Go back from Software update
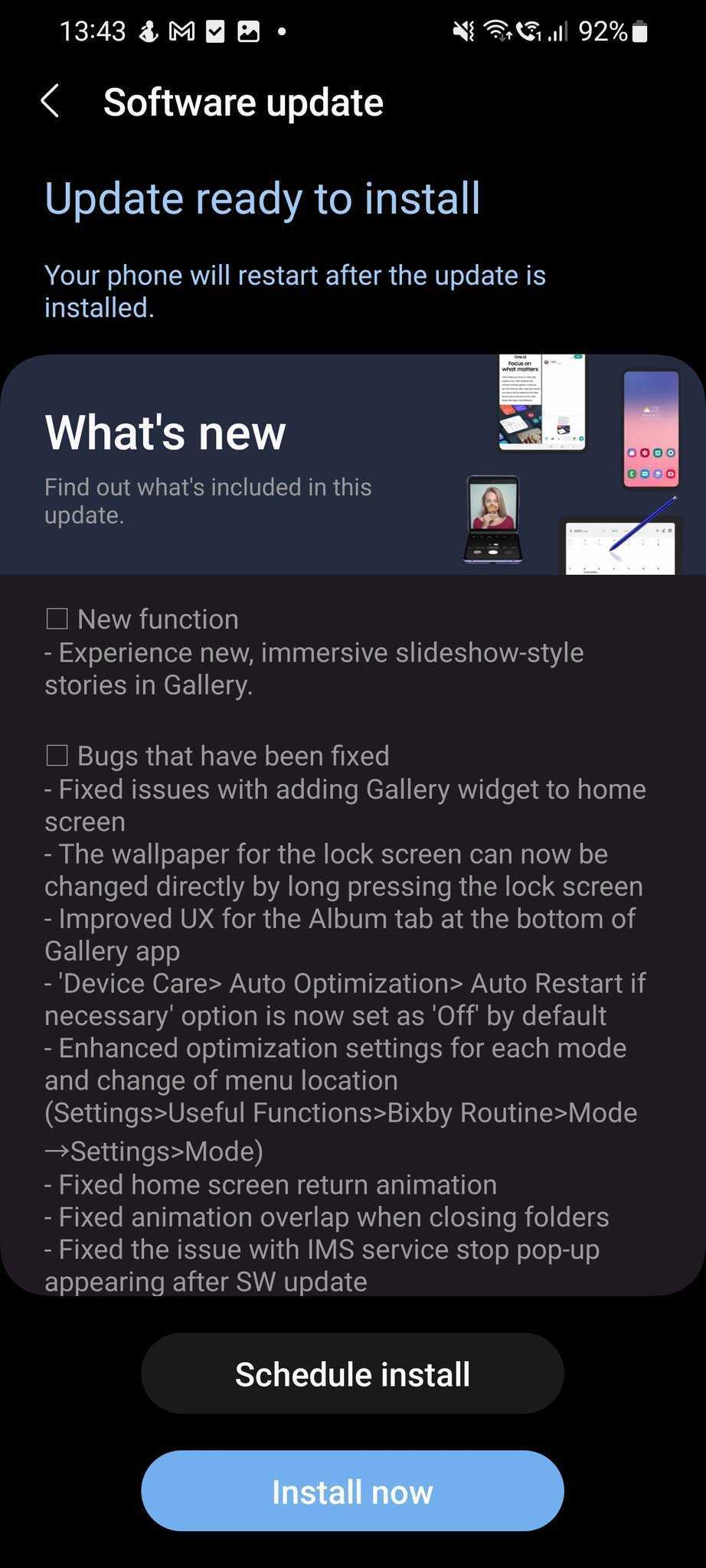The width and height of the screenshot is (706, 1568). coord(51,102)
